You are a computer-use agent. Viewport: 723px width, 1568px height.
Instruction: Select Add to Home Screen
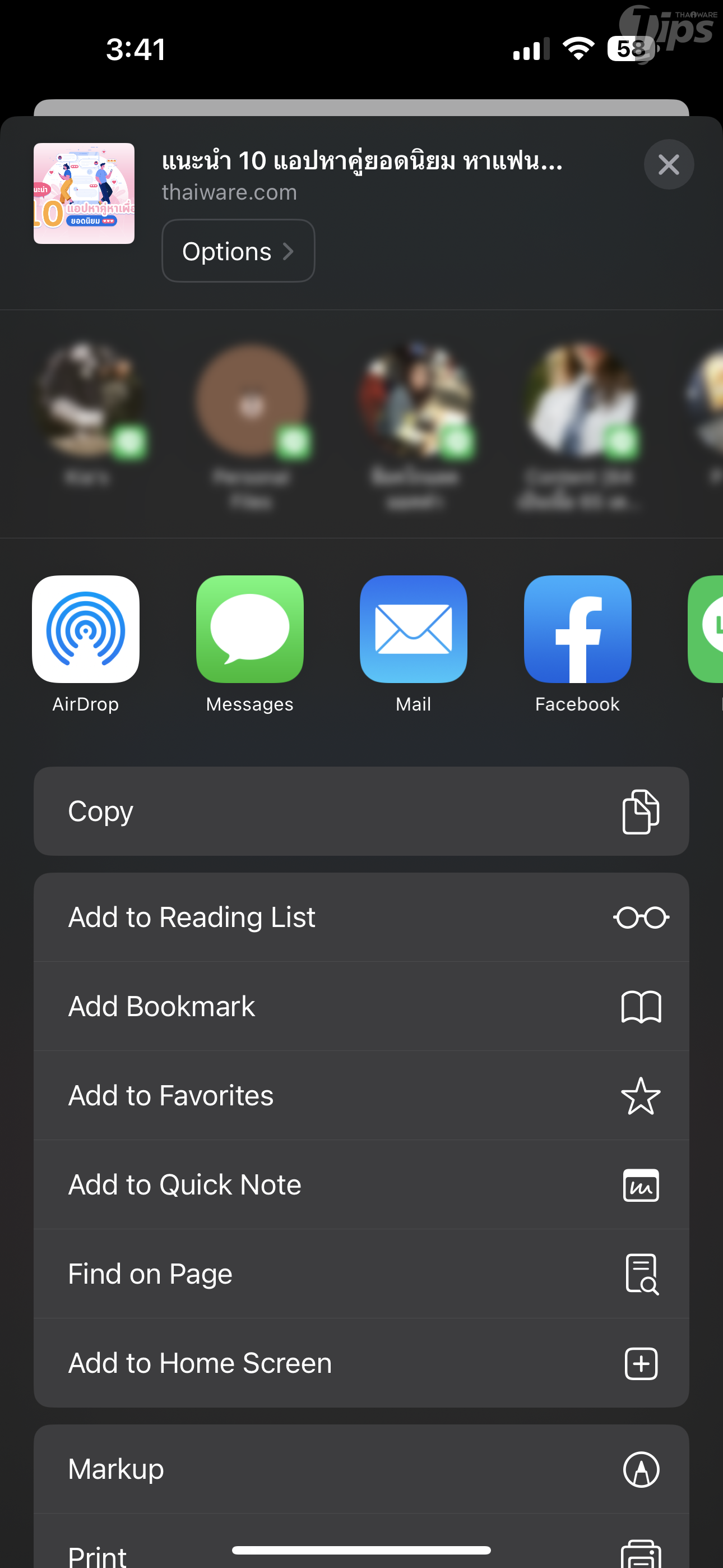361,1363
